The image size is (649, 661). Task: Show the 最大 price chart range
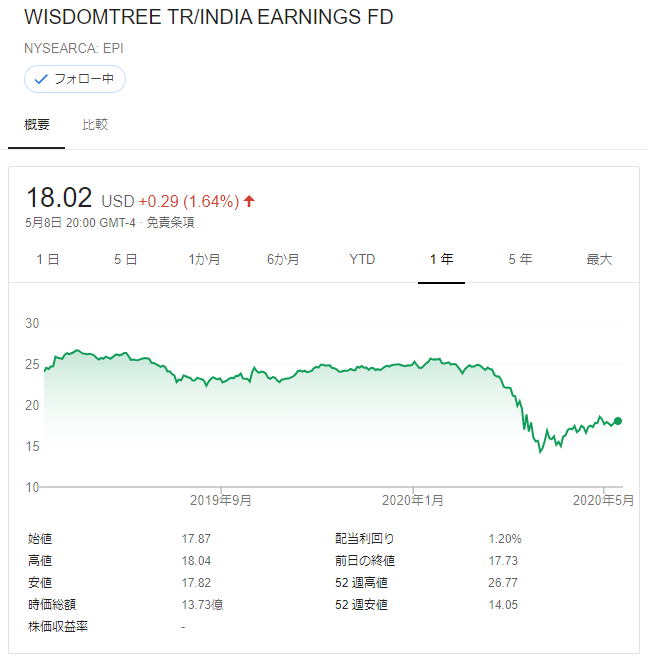(x=598, y=259)
